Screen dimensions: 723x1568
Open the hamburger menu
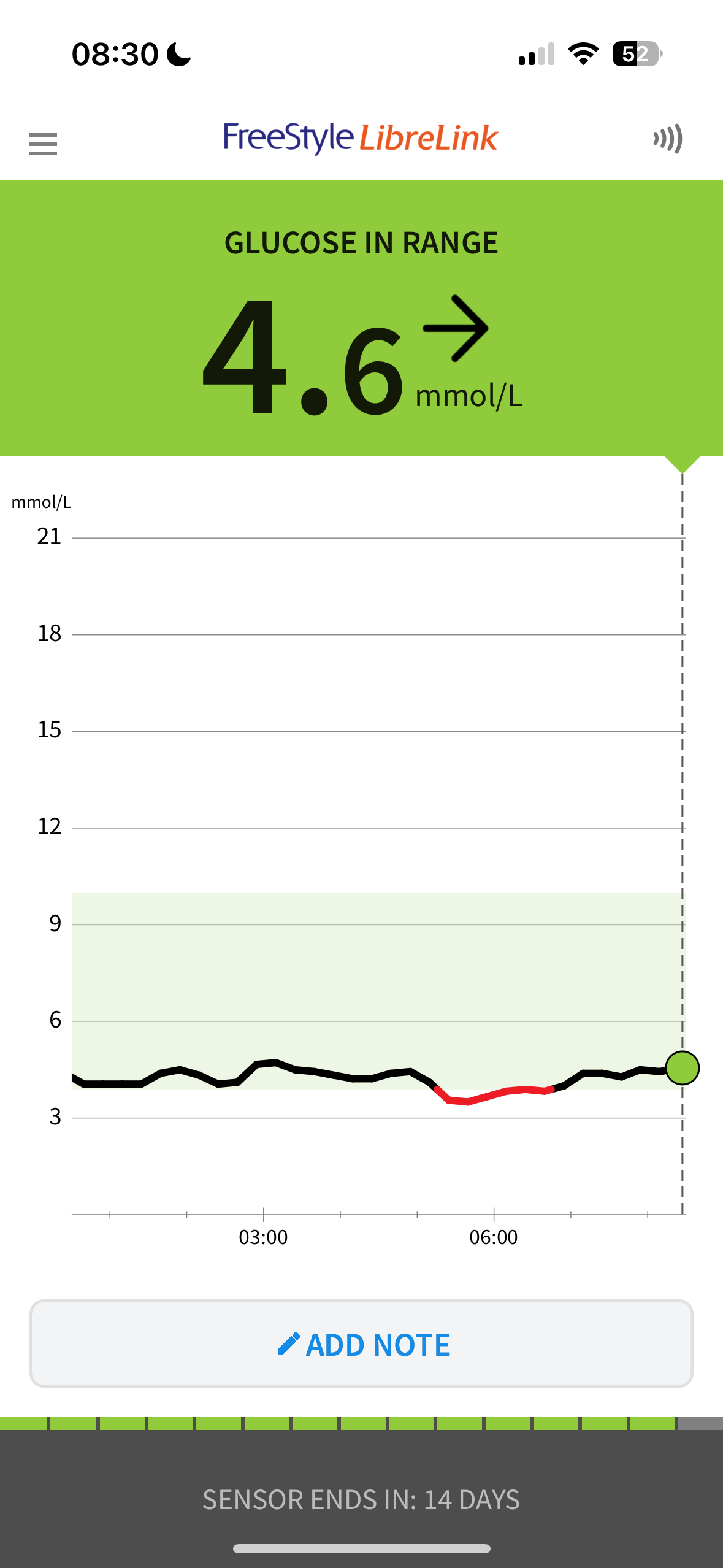click(x=43, y=144)
